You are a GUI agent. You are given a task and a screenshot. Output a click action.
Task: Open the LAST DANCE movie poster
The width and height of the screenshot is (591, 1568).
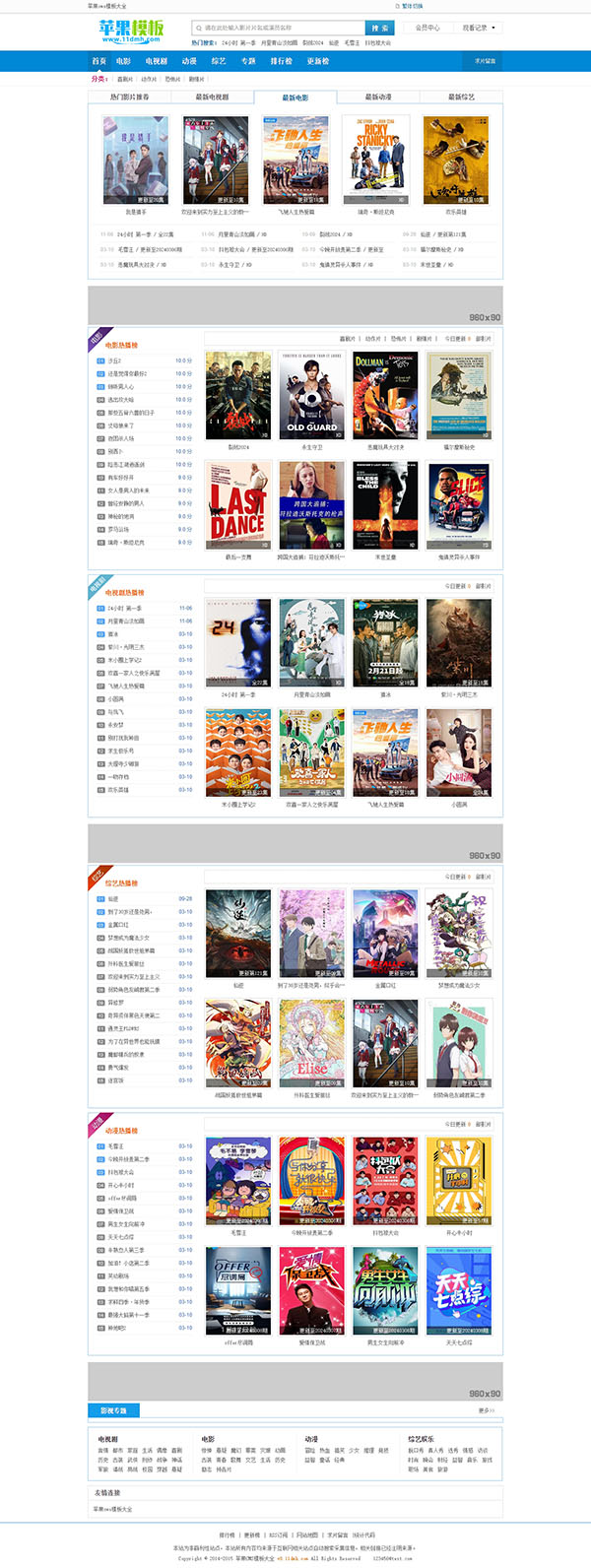[238, 505]
